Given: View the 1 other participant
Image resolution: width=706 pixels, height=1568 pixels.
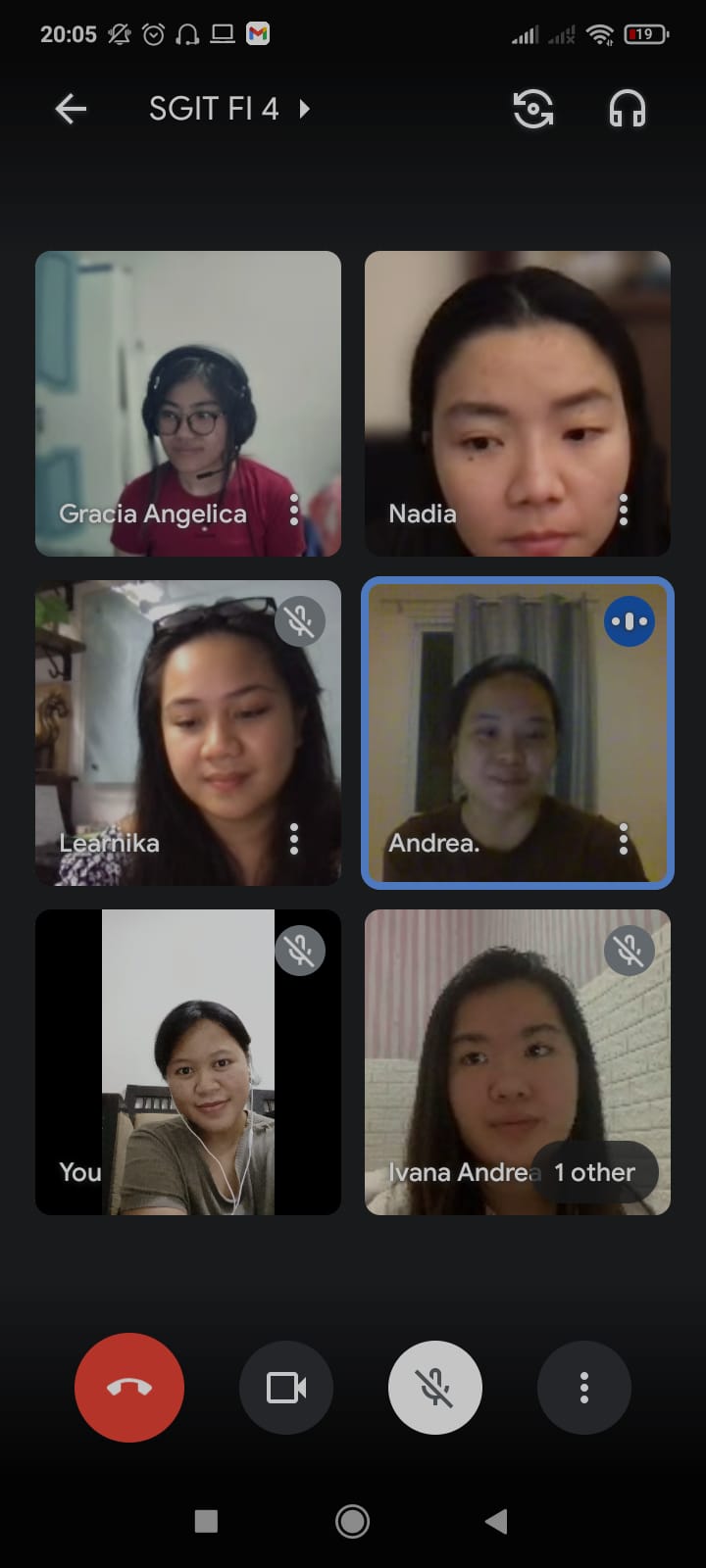Looking at the screenshot, I should 594,1172.
